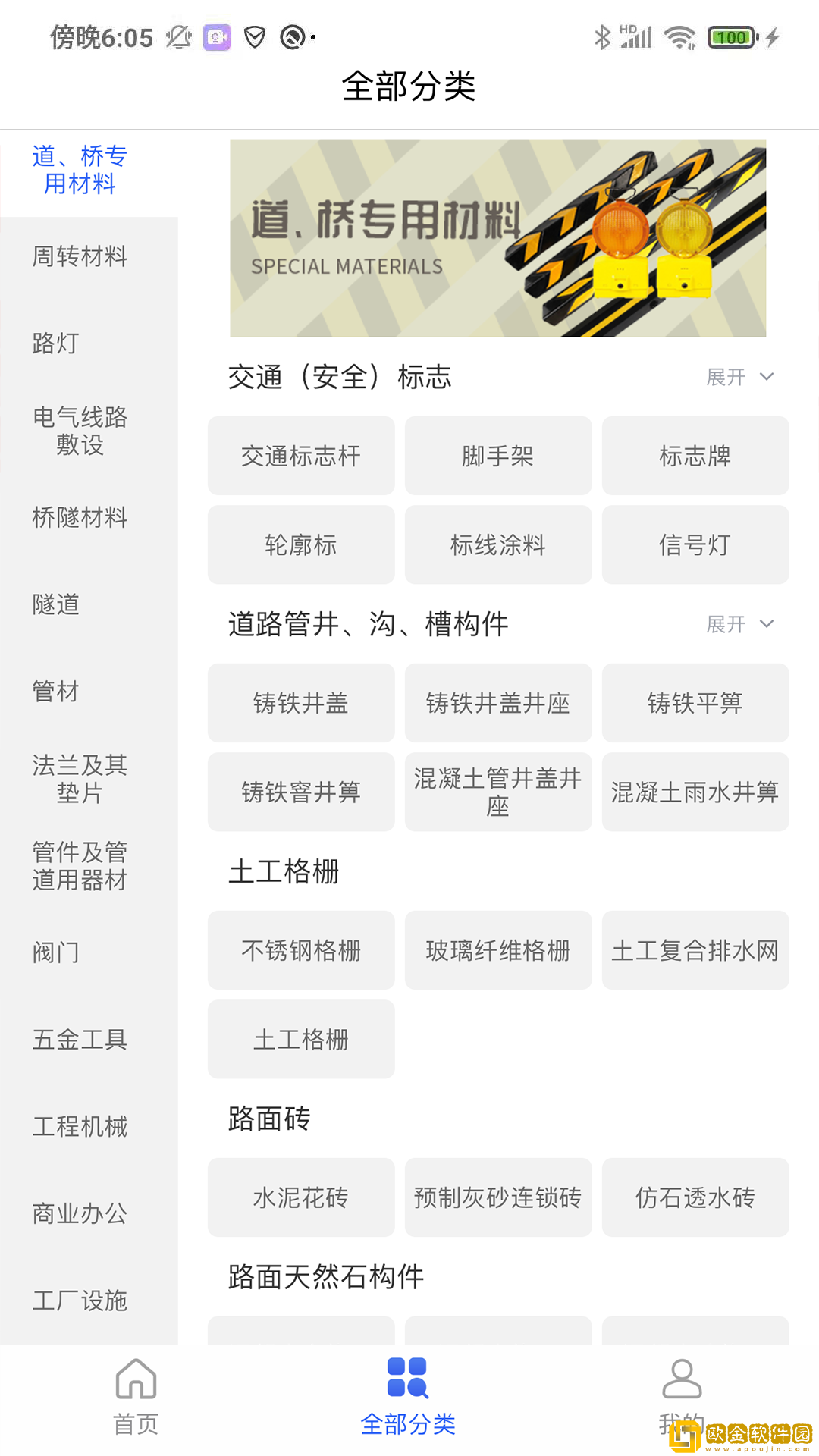819x1456 pixels.
Task: Expand the 道路管井、沟、槽构件 section
Action: (725, 623)
